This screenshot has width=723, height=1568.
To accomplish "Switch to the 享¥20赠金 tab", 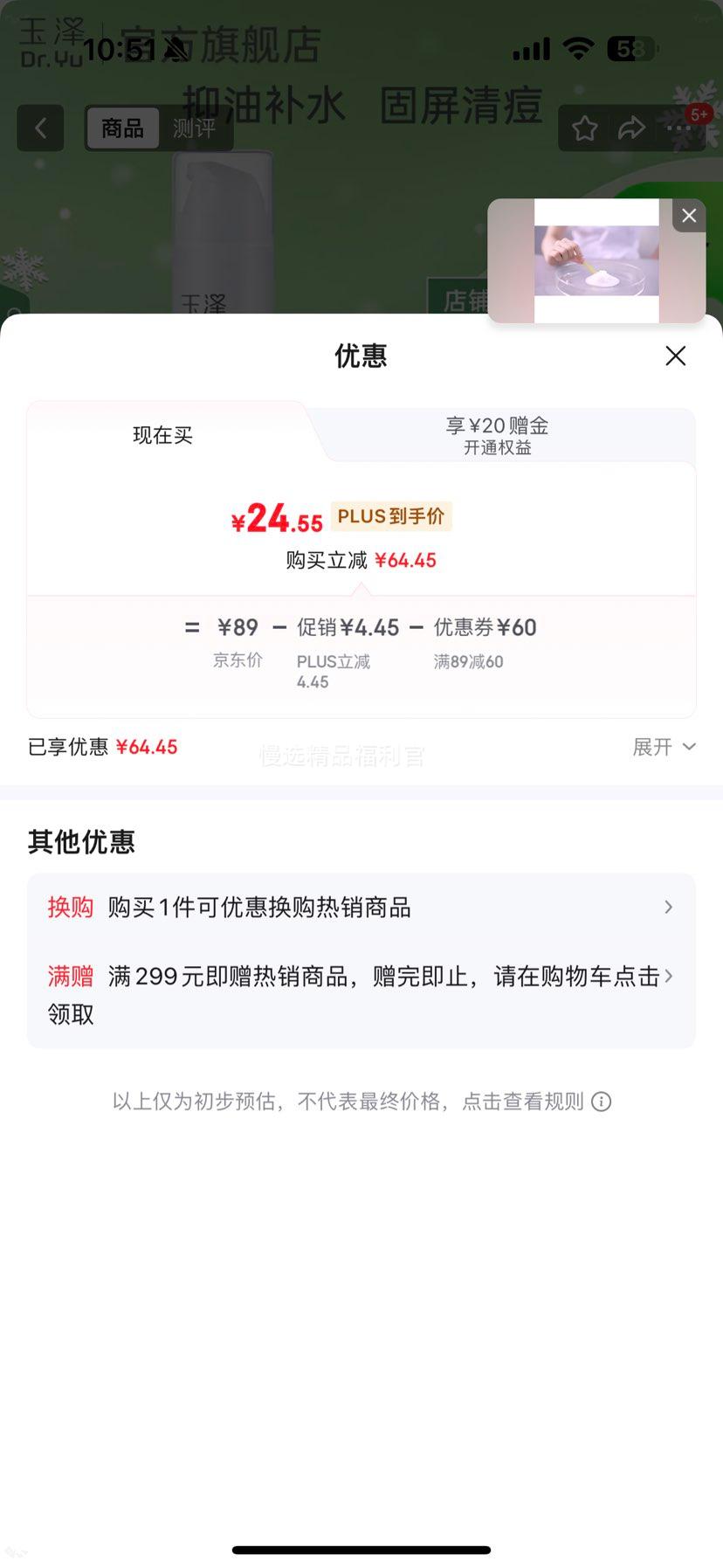I will coord(496,425).
